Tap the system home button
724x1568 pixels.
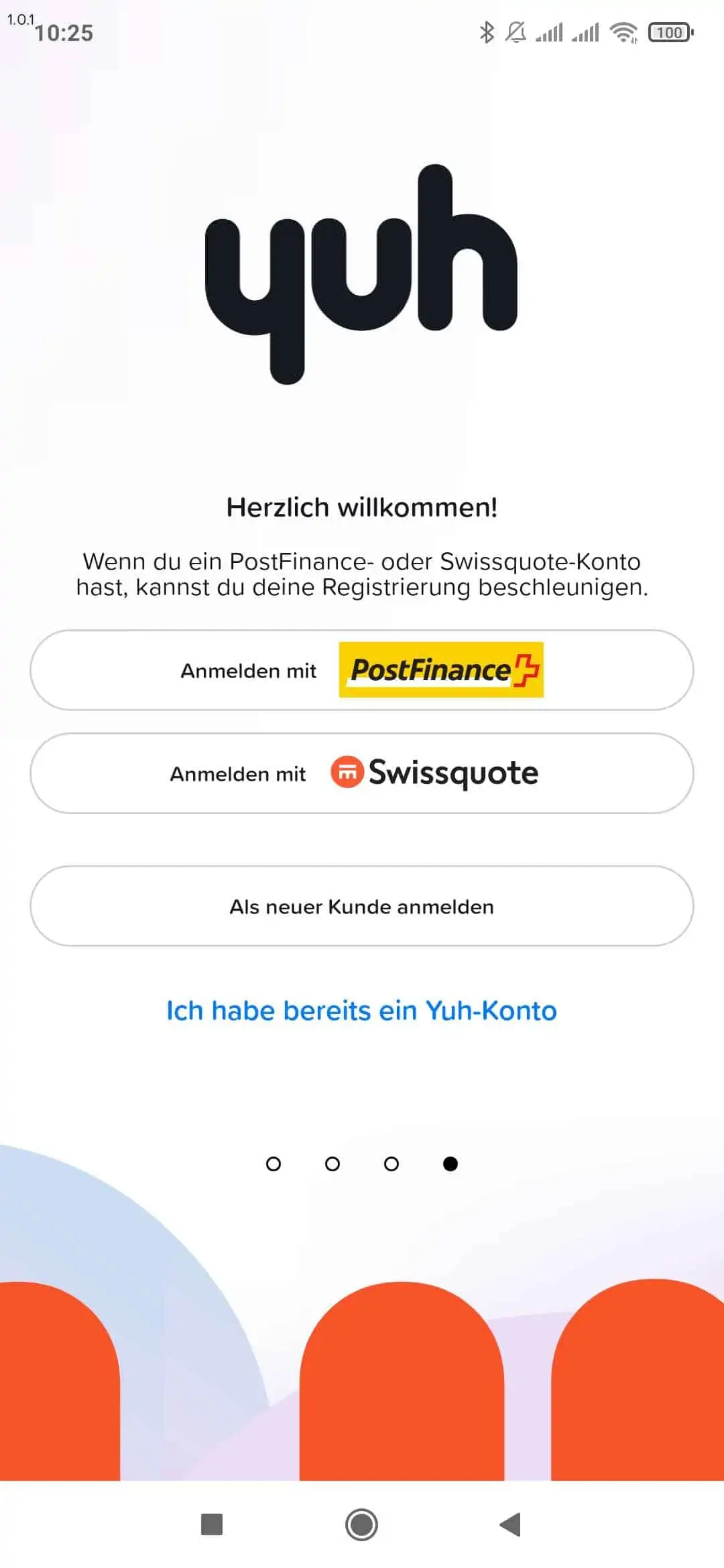(362, 1524)
